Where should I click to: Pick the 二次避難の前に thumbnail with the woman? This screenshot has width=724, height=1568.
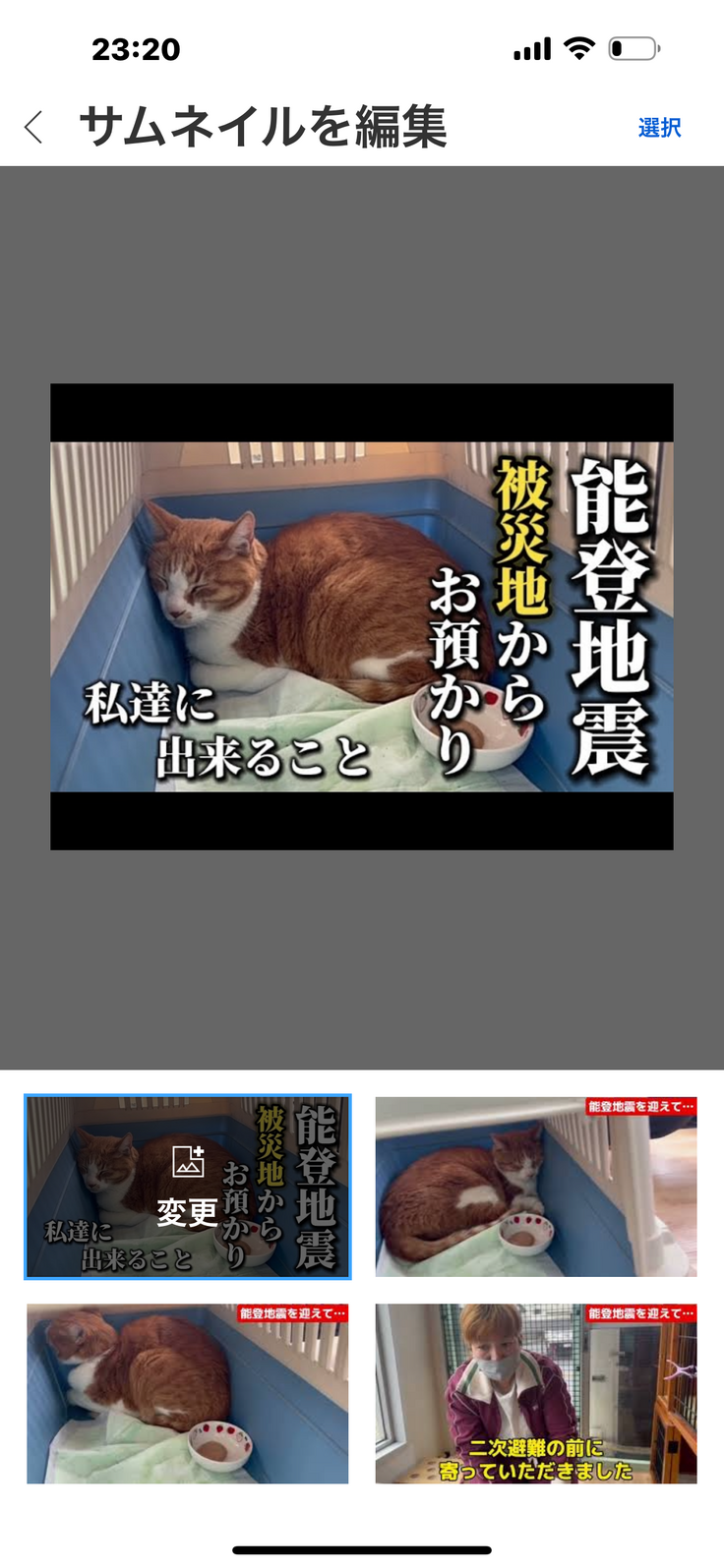[535, 1393]
